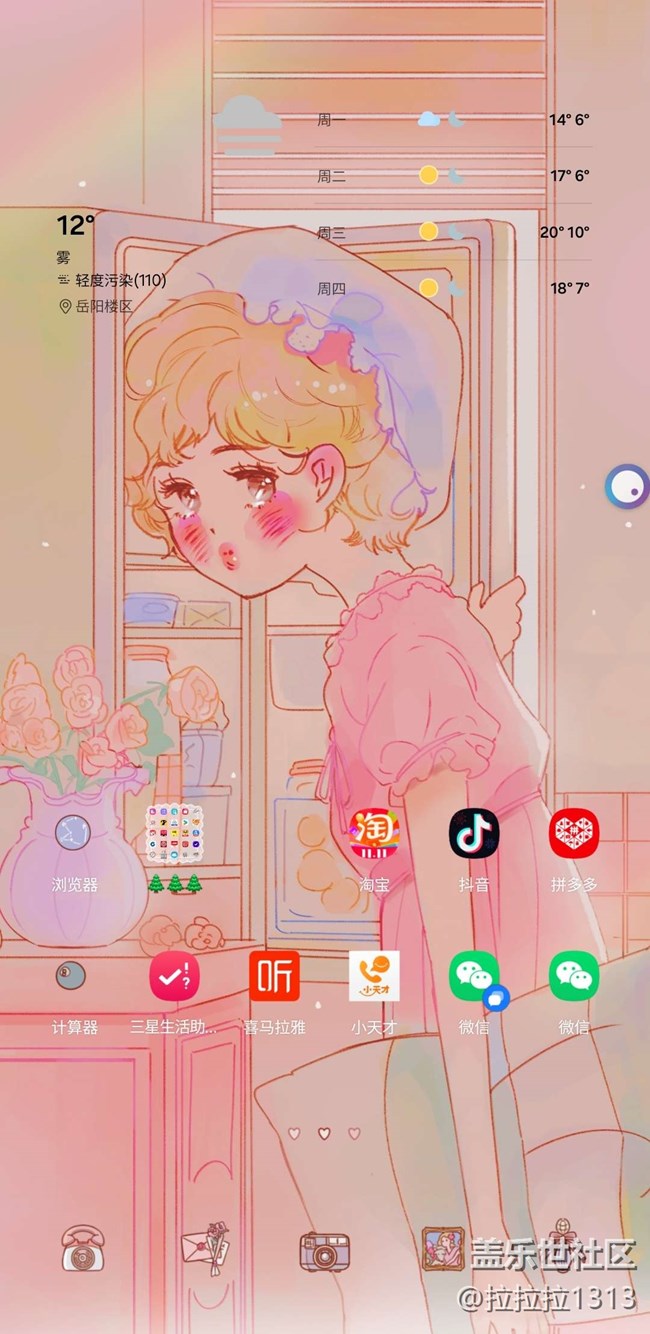Open the app folder labeled with trees
This screenshot has height=1334, width=650.
(x=174, y=834)
